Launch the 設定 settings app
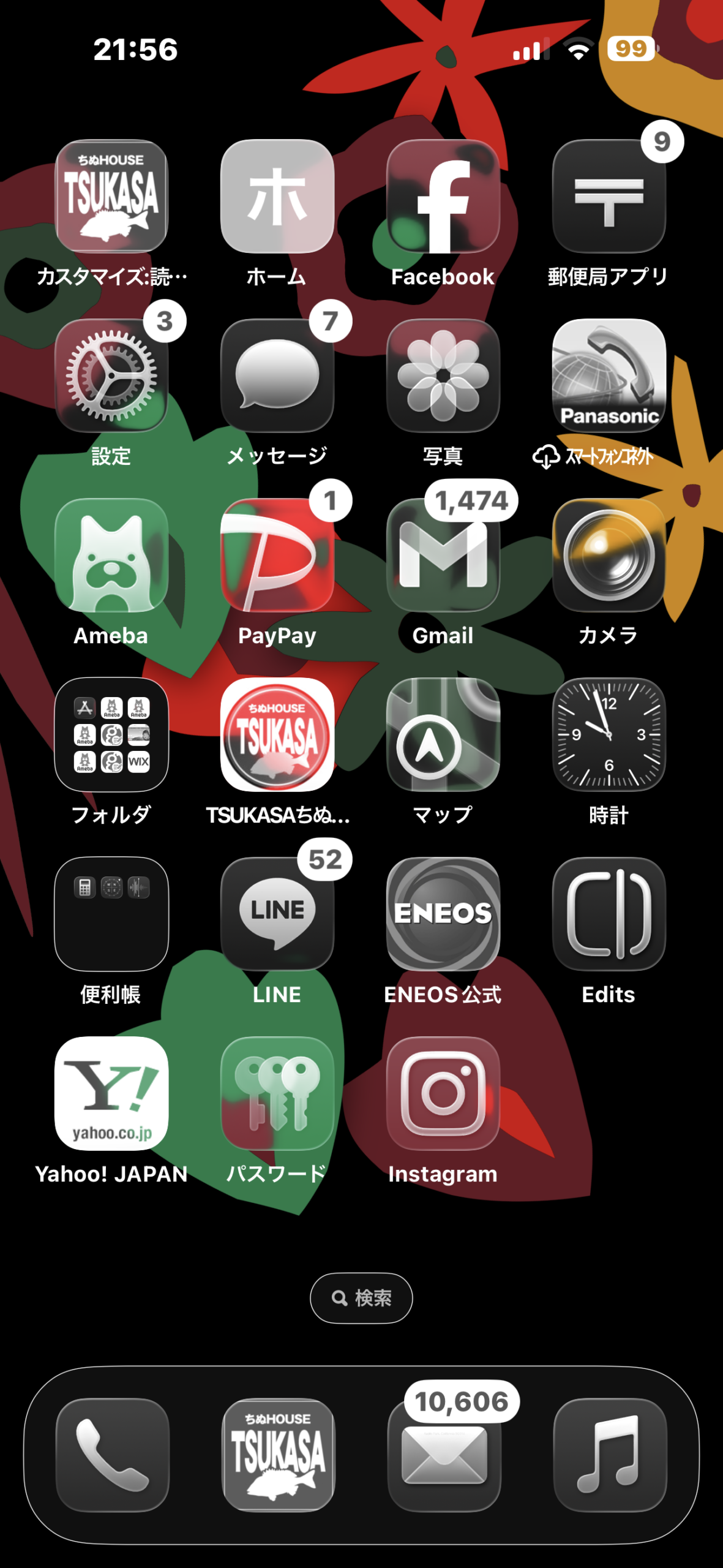 coord(111,375)
